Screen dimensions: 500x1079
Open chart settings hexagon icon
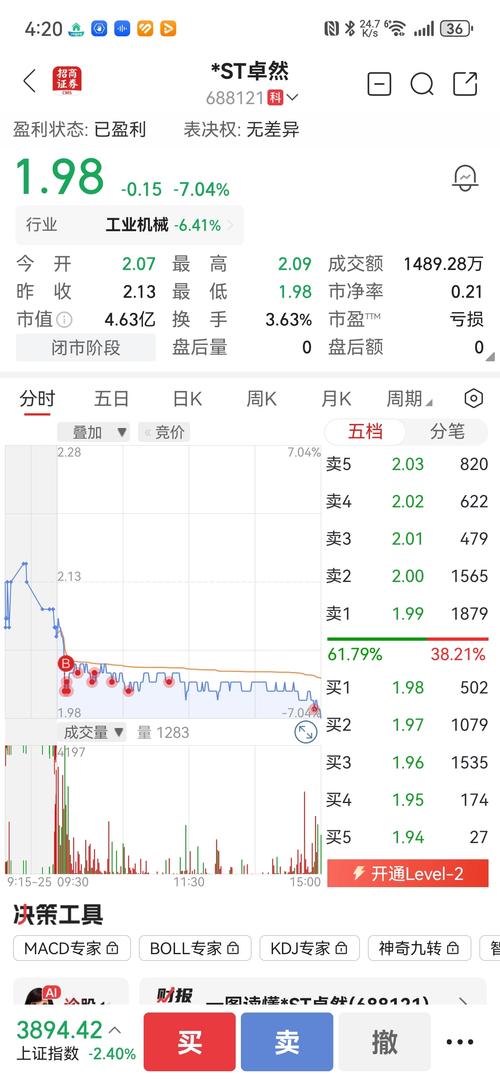[473, 398]
